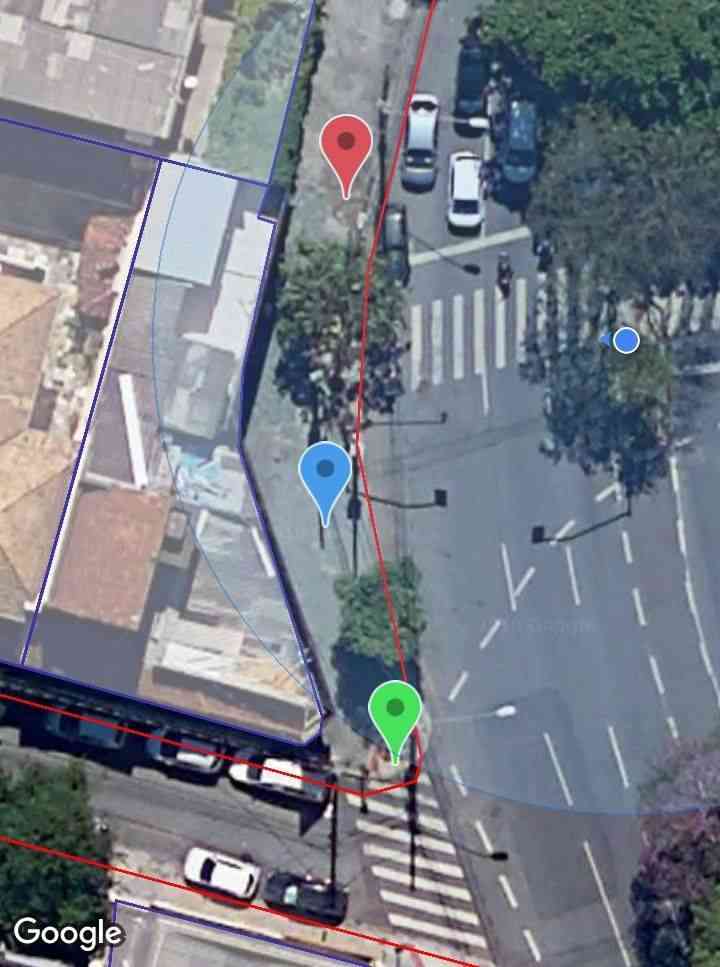This screenshot has height=967, width=720.
Task: Tap the red map marker
Action: coord(346,146)
